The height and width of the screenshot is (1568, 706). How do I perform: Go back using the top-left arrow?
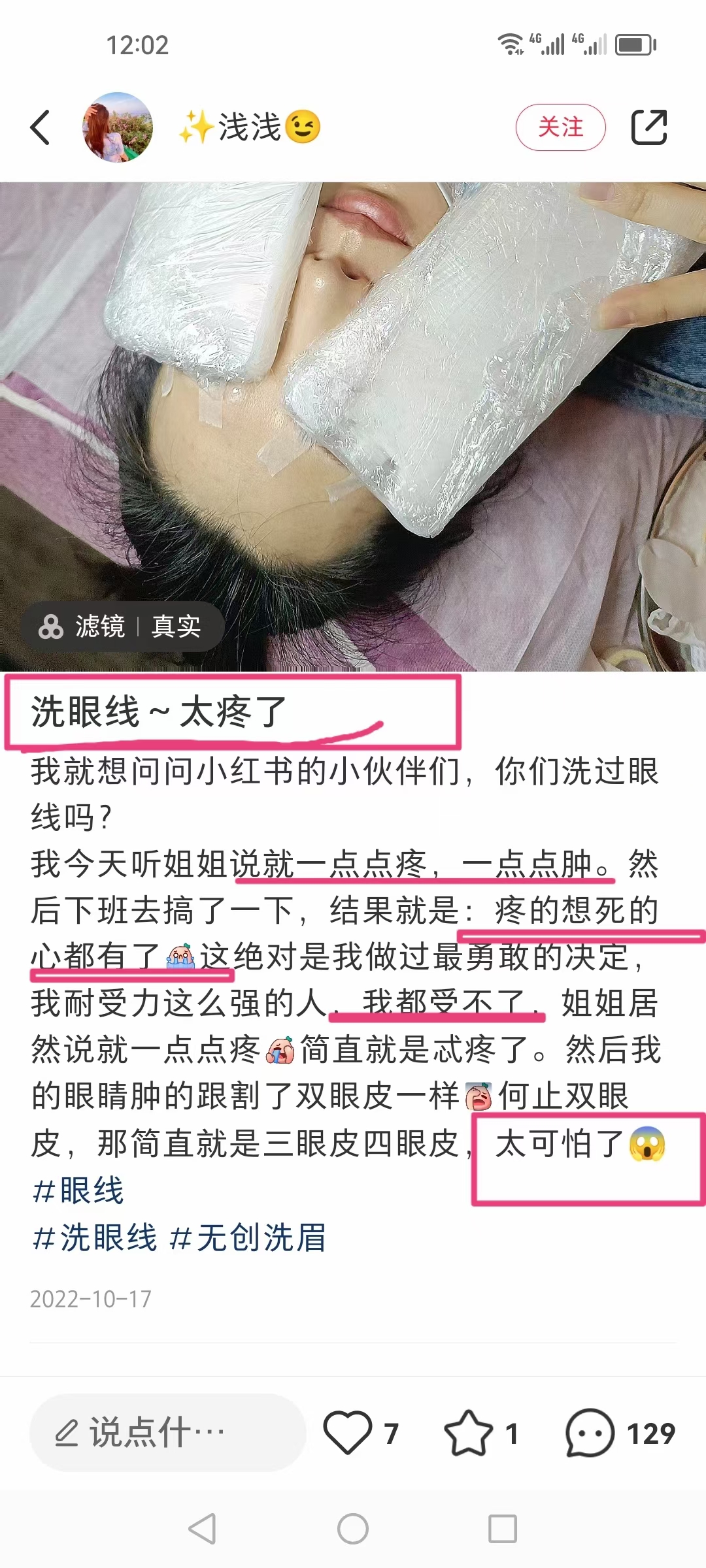[41, 127]
